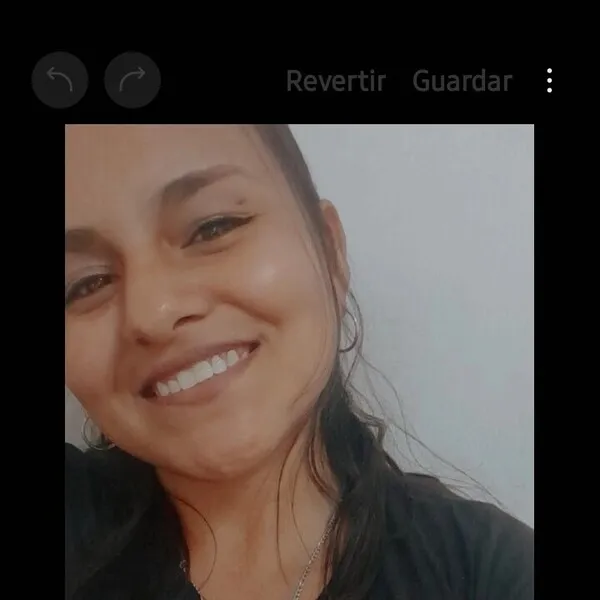Select Revertir to discard edits

tap(336, 81)
